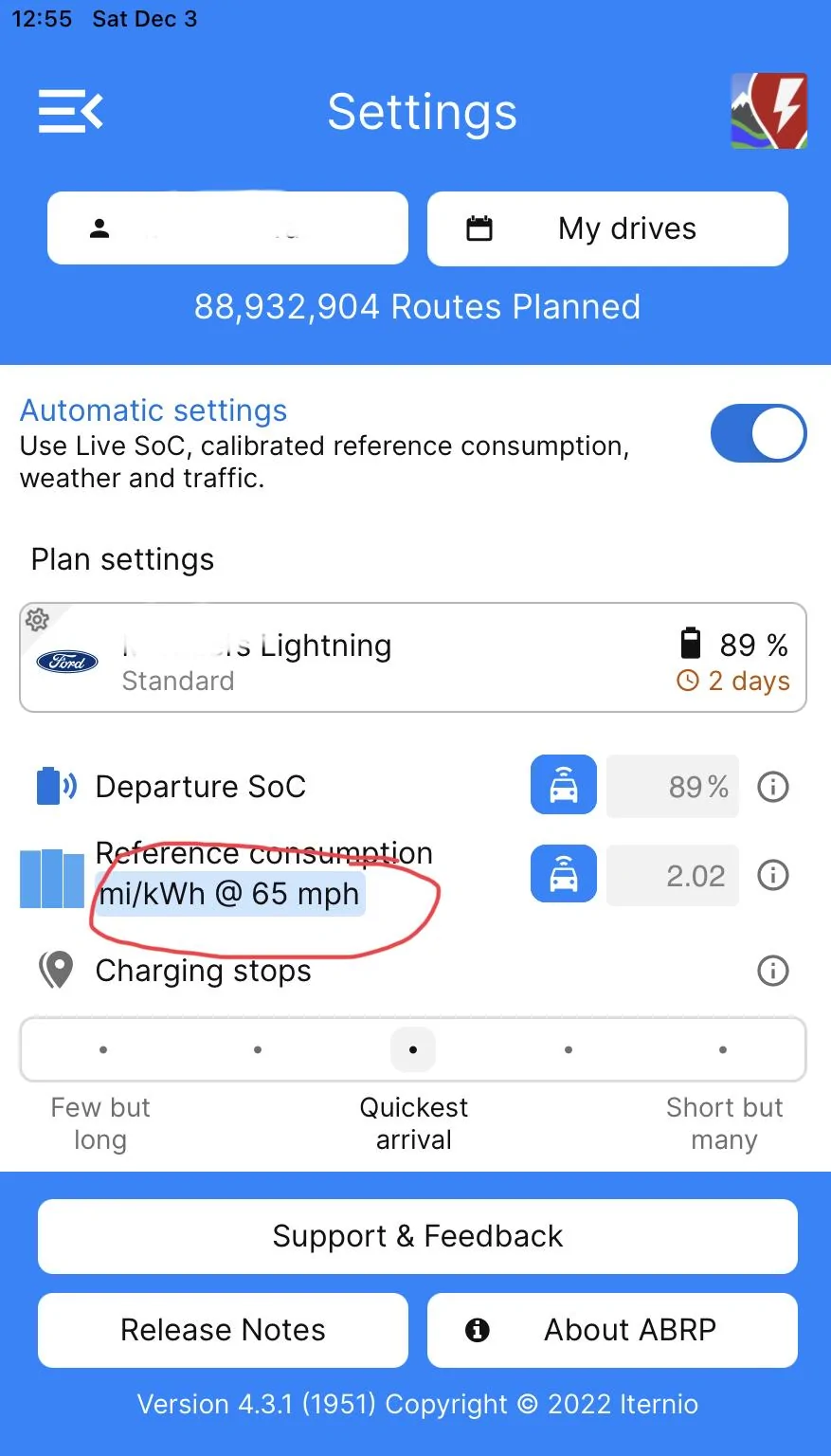Tap the ABRP app logo in the header
This screenshot has width=831, height=1456.
pyautogui.click(x=768, y=112)
